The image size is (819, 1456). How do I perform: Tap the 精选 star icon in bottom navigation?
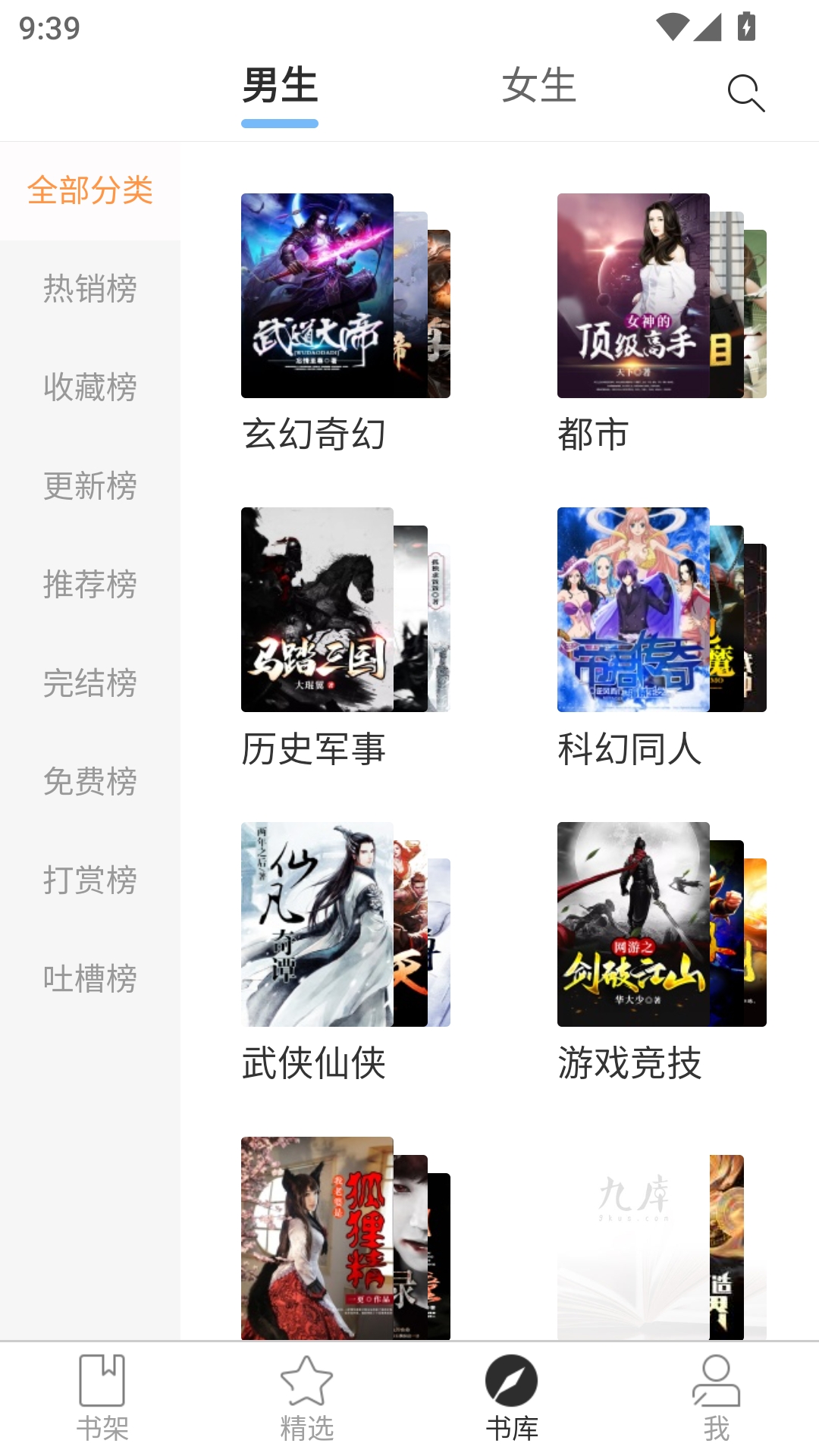tap(307, 1401)
